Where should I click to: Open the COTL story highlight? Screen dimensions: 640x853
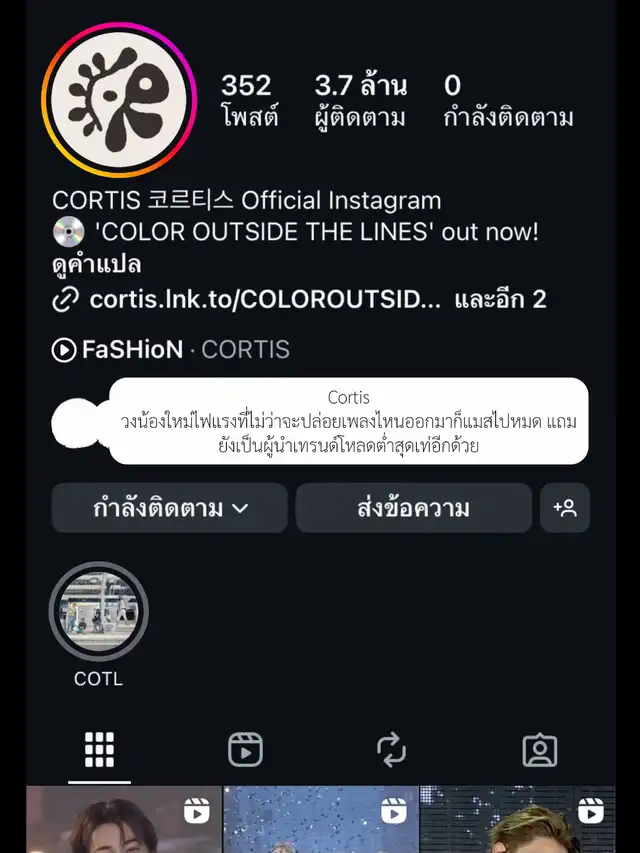(x=99, y=613)
